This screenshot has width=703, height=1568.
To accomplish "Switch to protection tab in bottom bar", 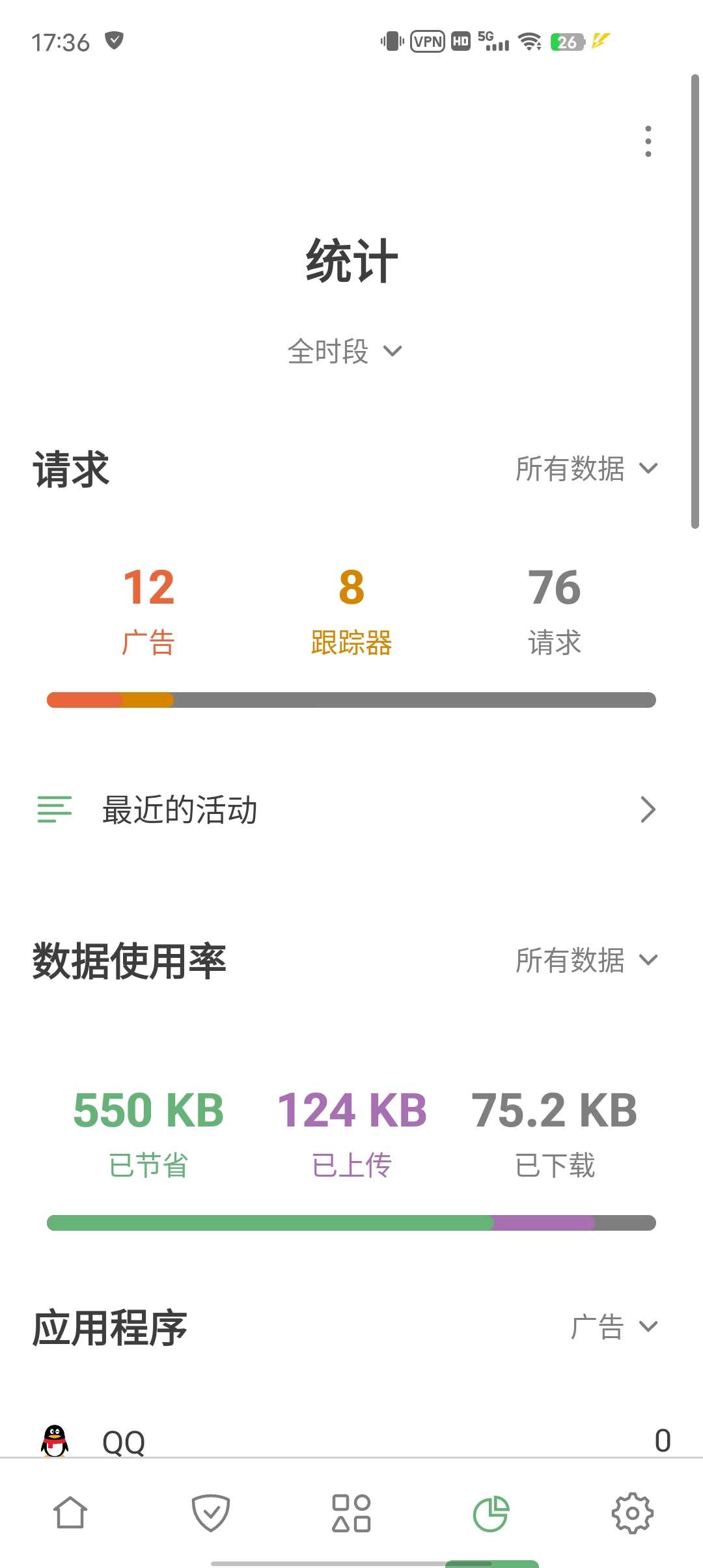I will [x=210, y=1513].
